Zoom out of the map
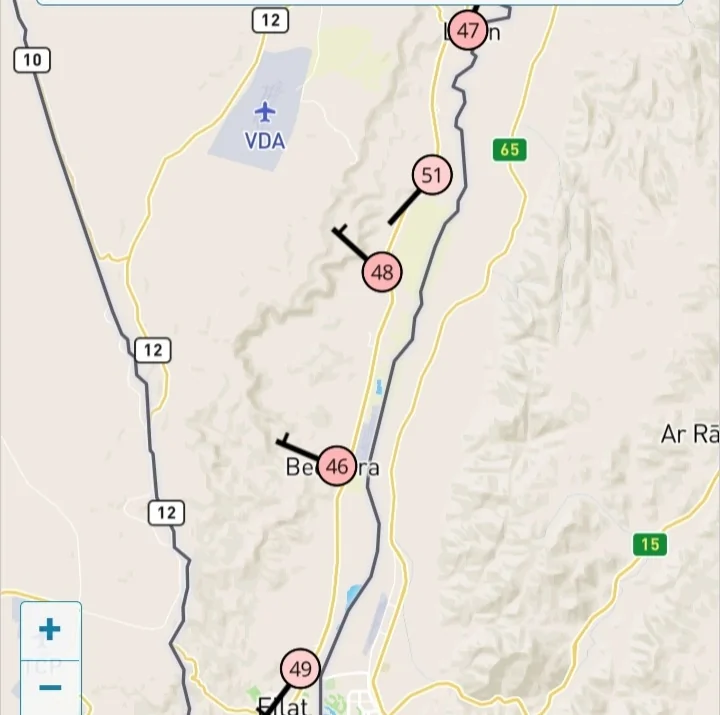720x715 pixels. coord(50,688)
